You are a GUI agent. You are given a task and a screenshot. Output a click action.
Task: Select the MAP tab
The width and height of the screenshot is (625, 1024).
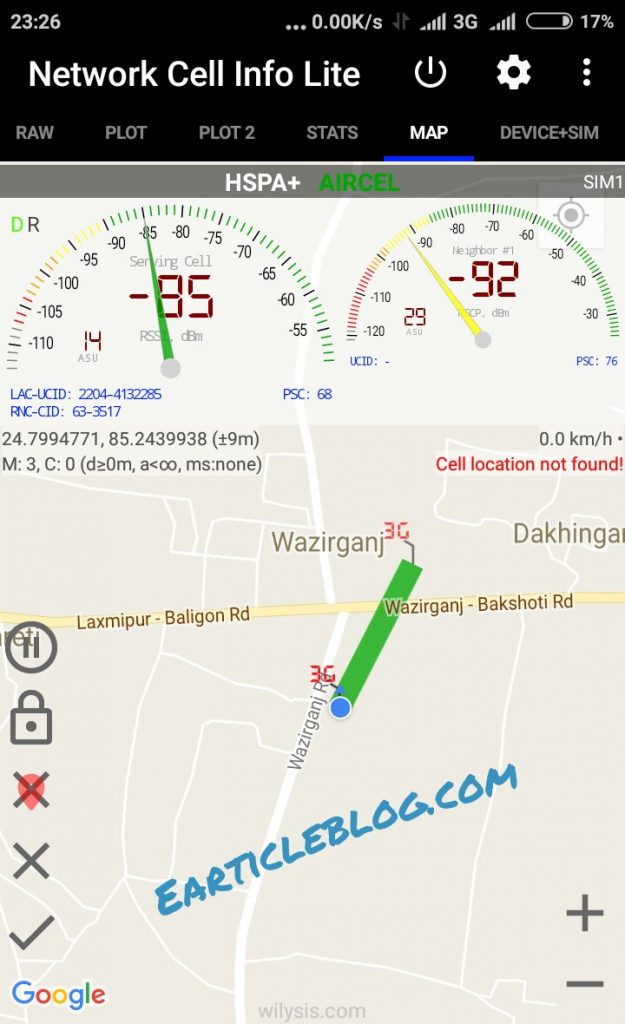[x=429, y=133]
